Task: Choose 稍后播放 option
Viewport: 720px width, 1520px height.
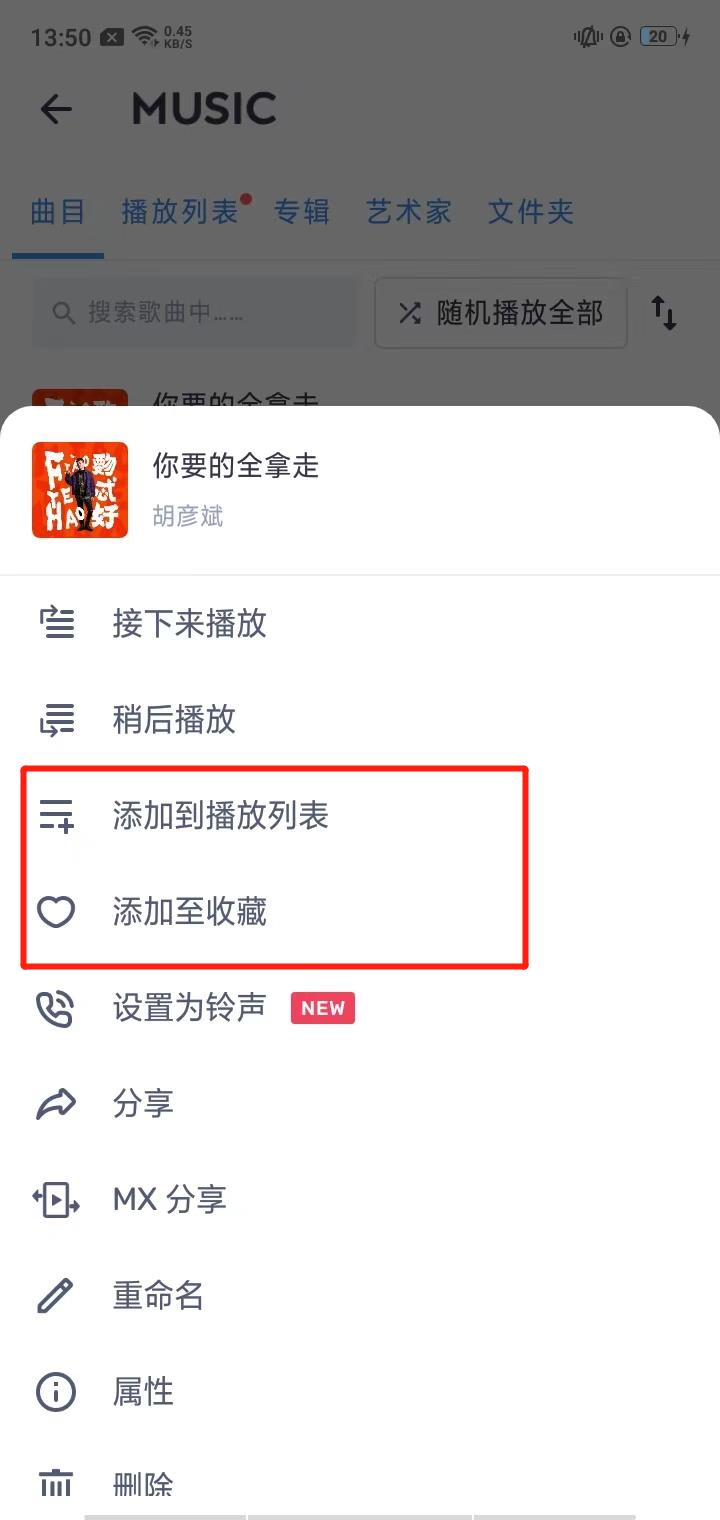Action: click(174, 719)
